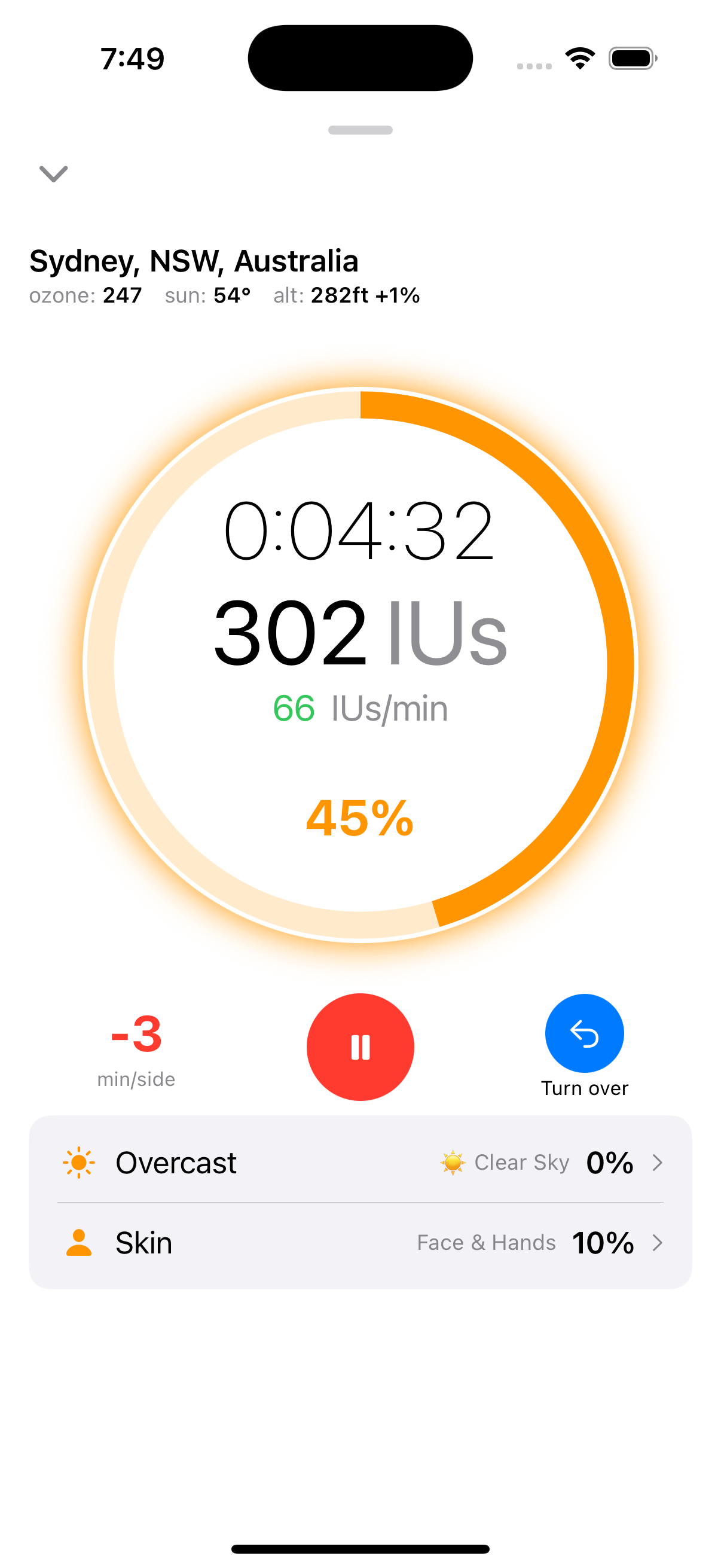
Task: Tap the Turn over button
Action: point(584,1033)
